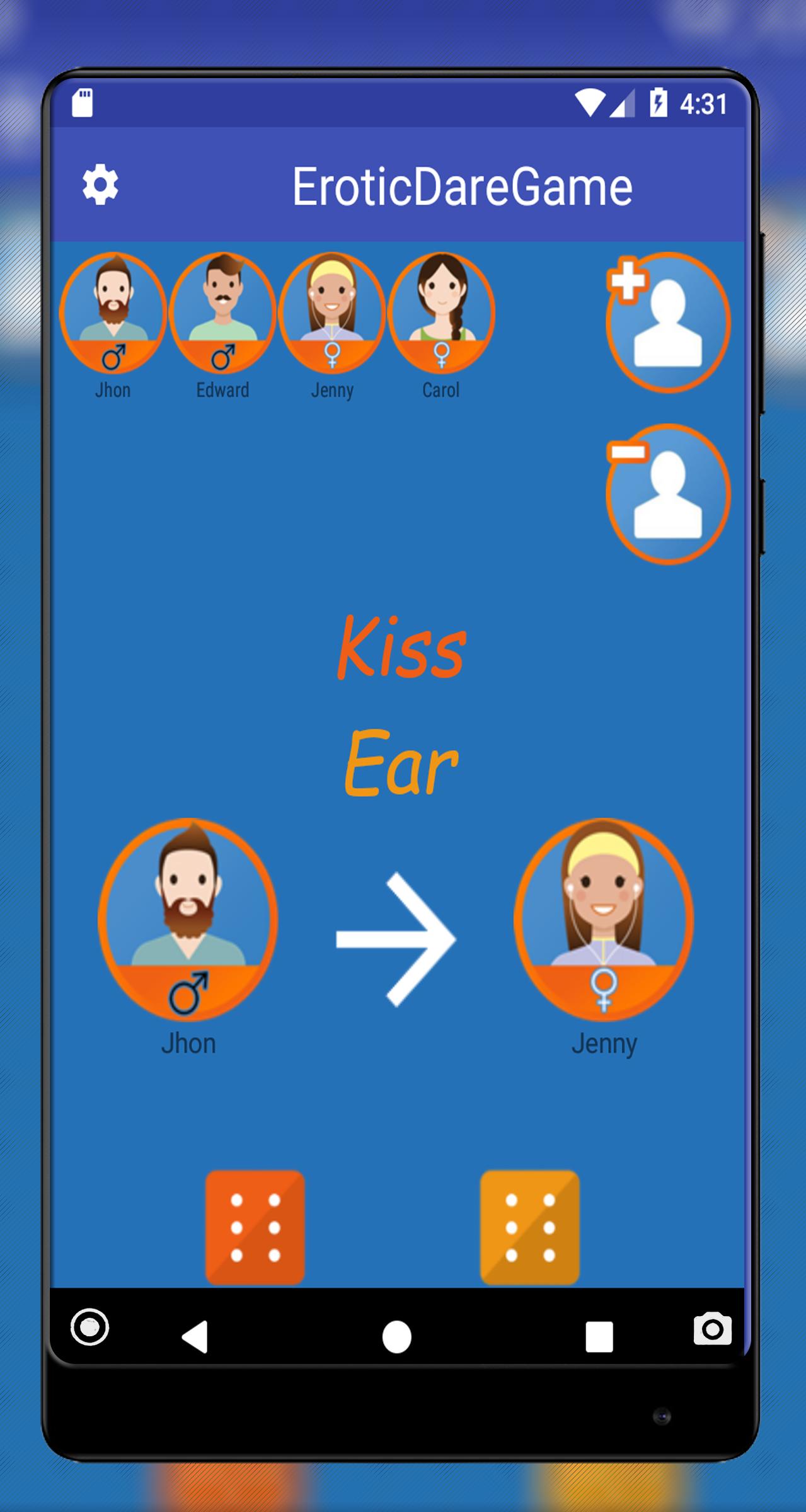806x1512 pixels.
Task: Go back using the navigation bar
Action: pyautogui.click(x=195, y=1337)
